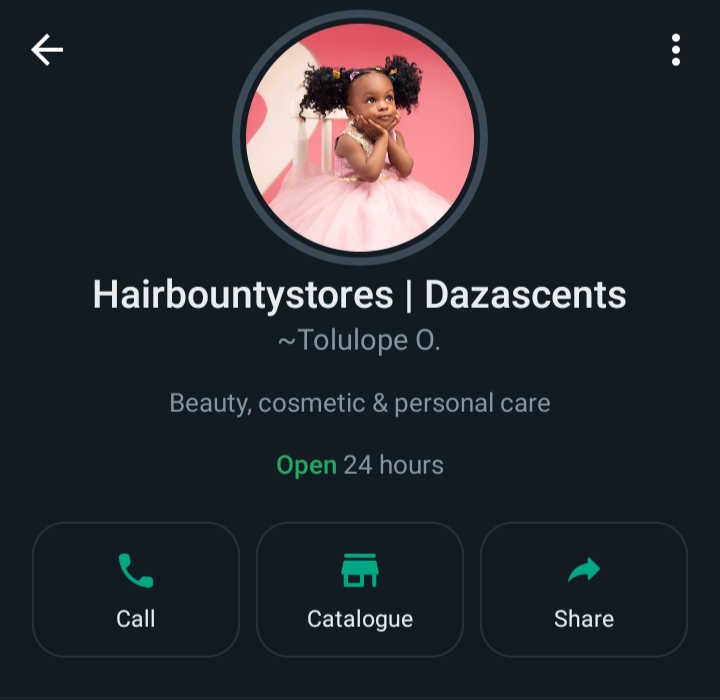Go back using the arrow icon
The width and height of the screenshot is (720, 700).
tap(47, 49)
